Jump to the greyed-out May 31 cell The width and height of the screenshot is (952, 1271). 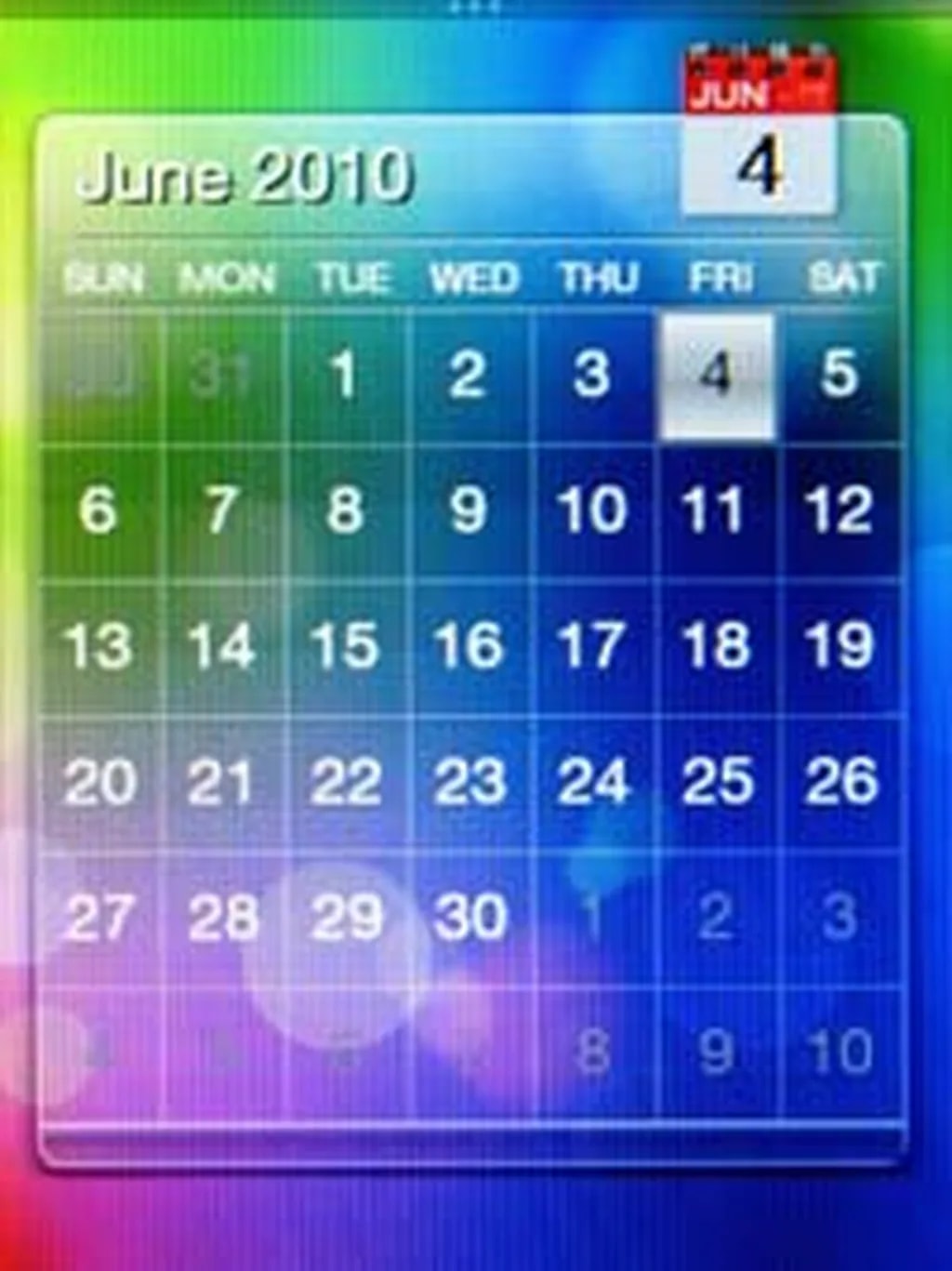coord(221,376)
